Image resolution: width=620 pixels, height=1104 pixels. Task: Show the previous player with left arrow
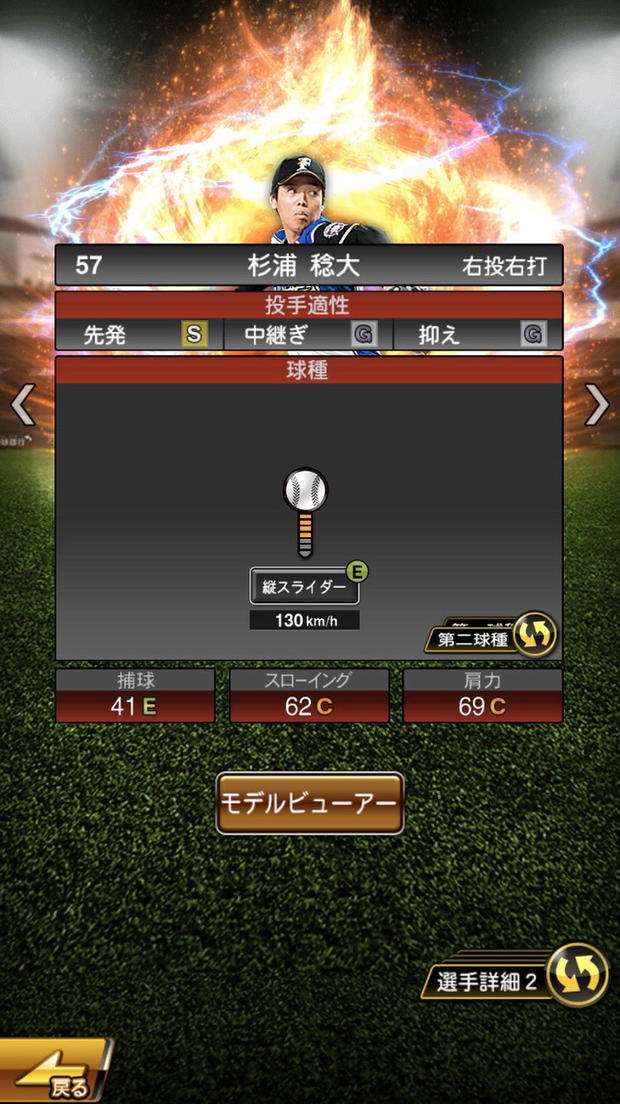[x=22, y=405]
